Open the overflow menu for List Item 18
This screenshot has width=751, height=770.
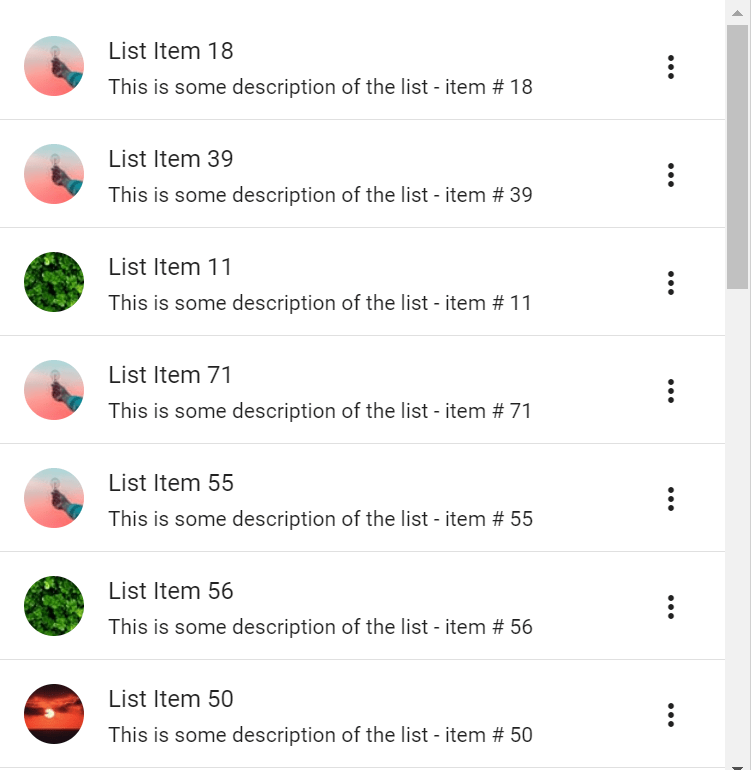point(670,66)
